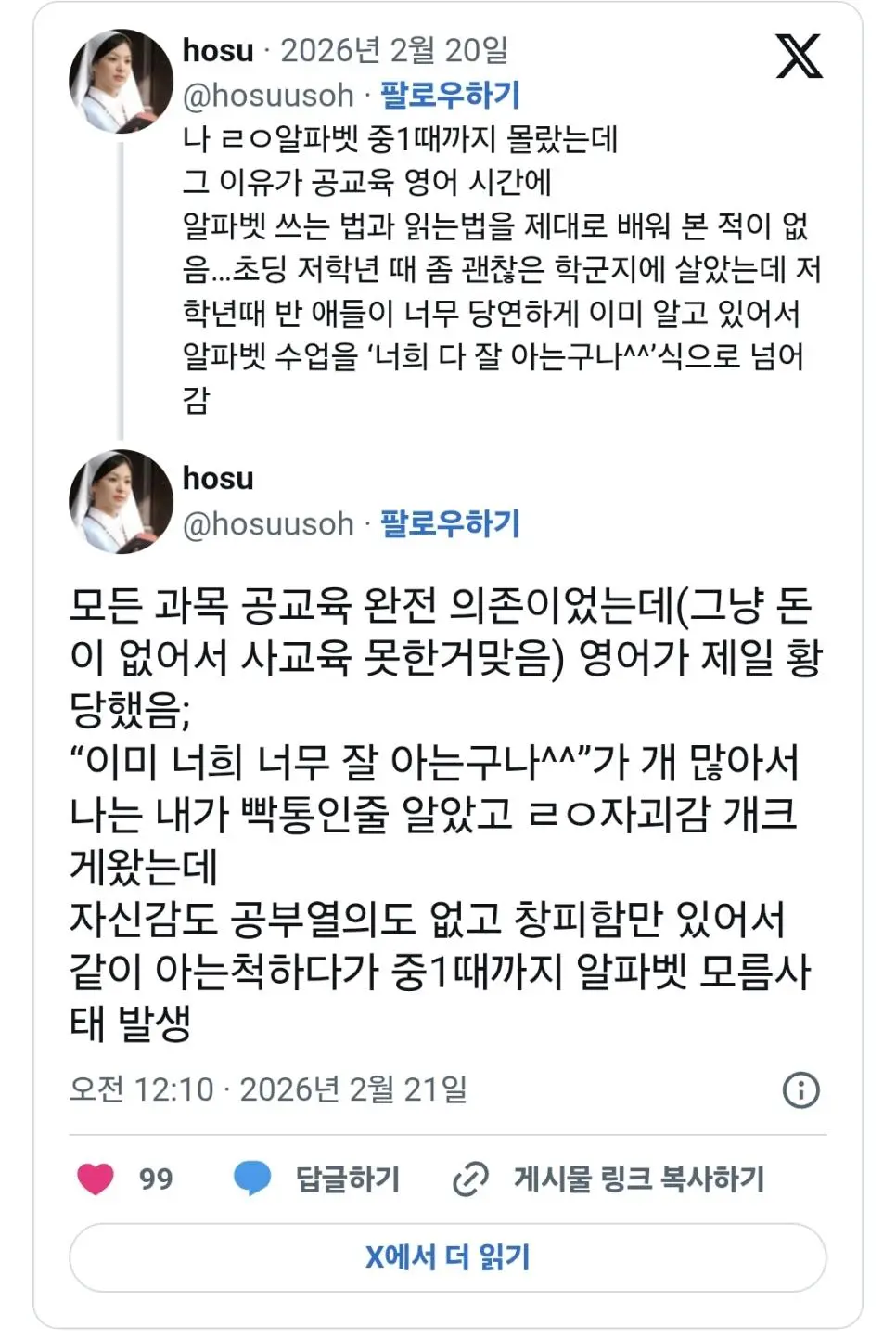This screenshot has width=896, height=1340.
Task: Open the info icon beside the timestamp
Action: click(800, 1089)
